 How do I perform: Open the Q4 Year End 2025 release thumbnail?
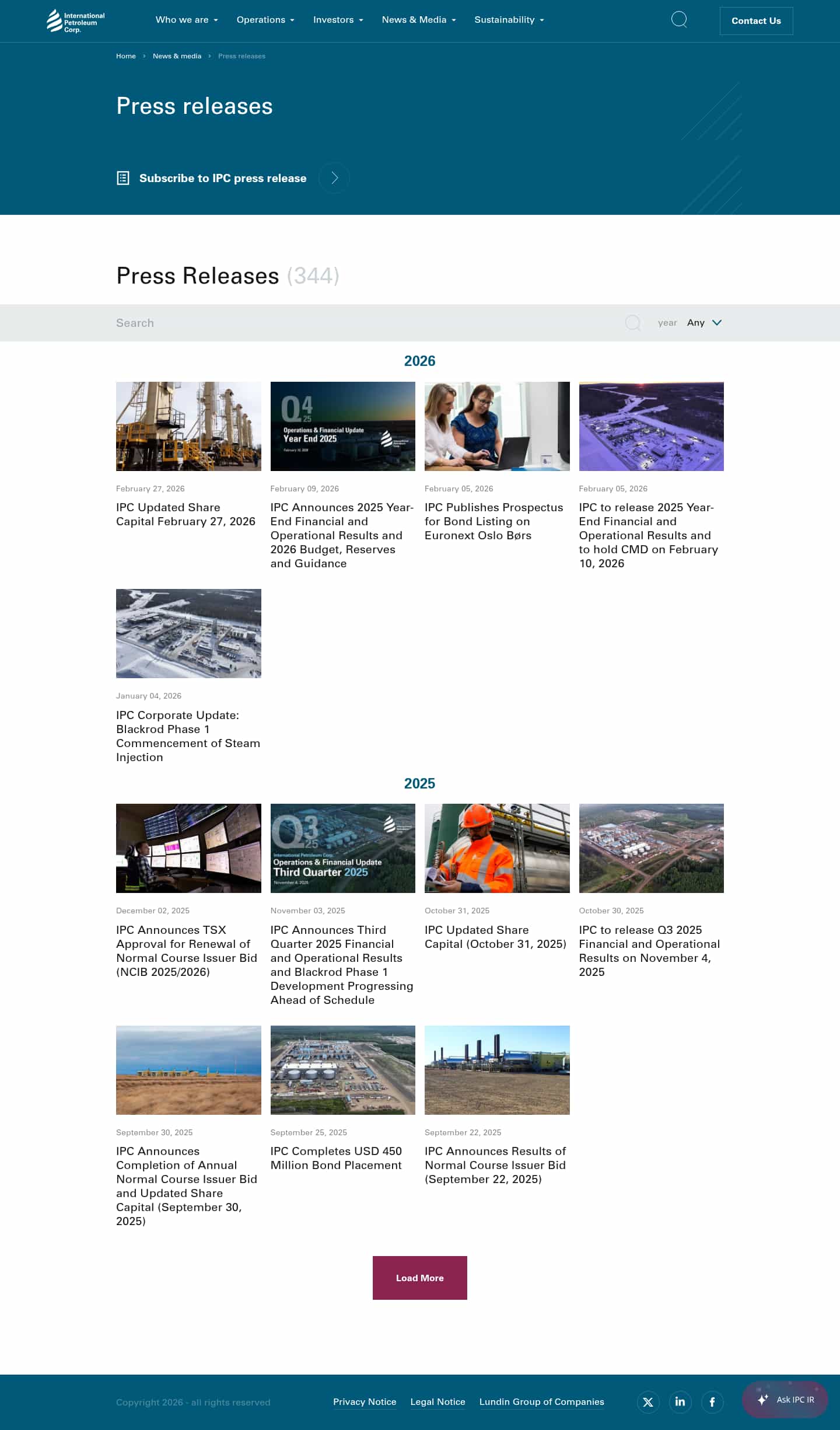click(342, 425)
